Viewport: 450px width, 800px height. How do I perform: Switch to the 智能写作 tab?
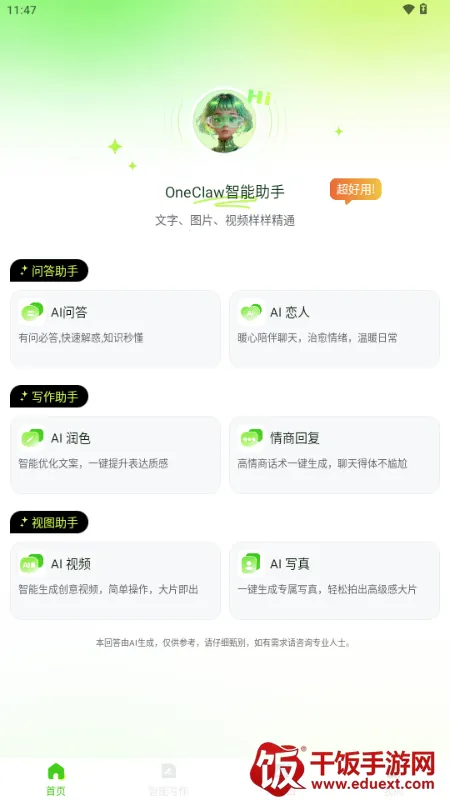168,779
